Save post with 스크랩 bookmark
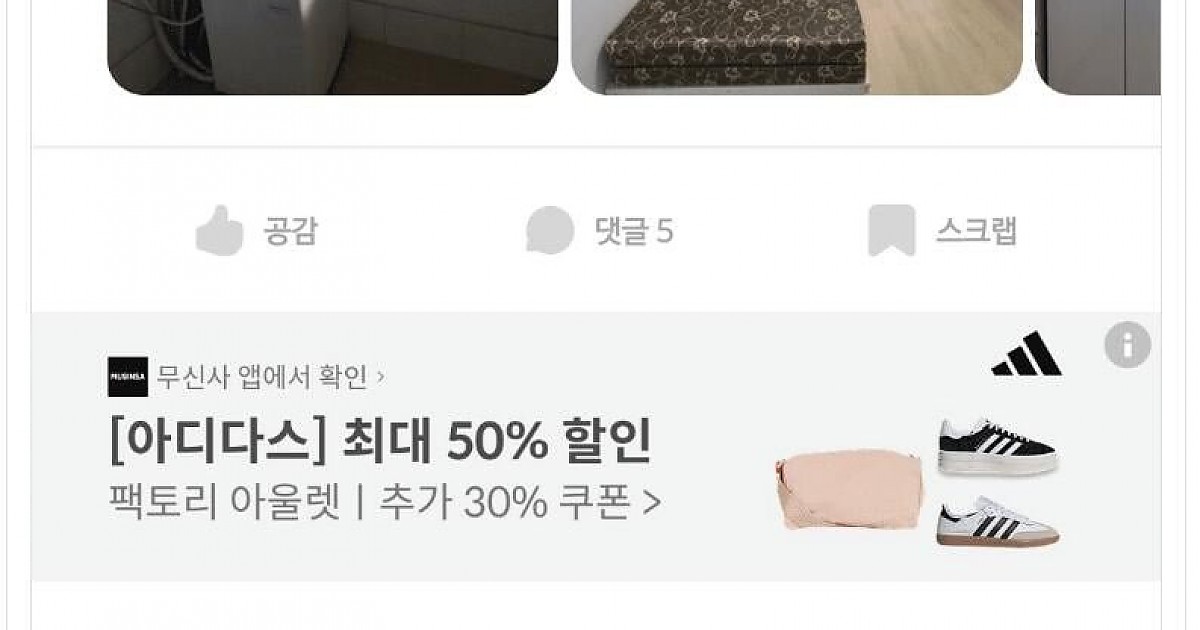The image size is (1200, 630). [x=942, y=231]
